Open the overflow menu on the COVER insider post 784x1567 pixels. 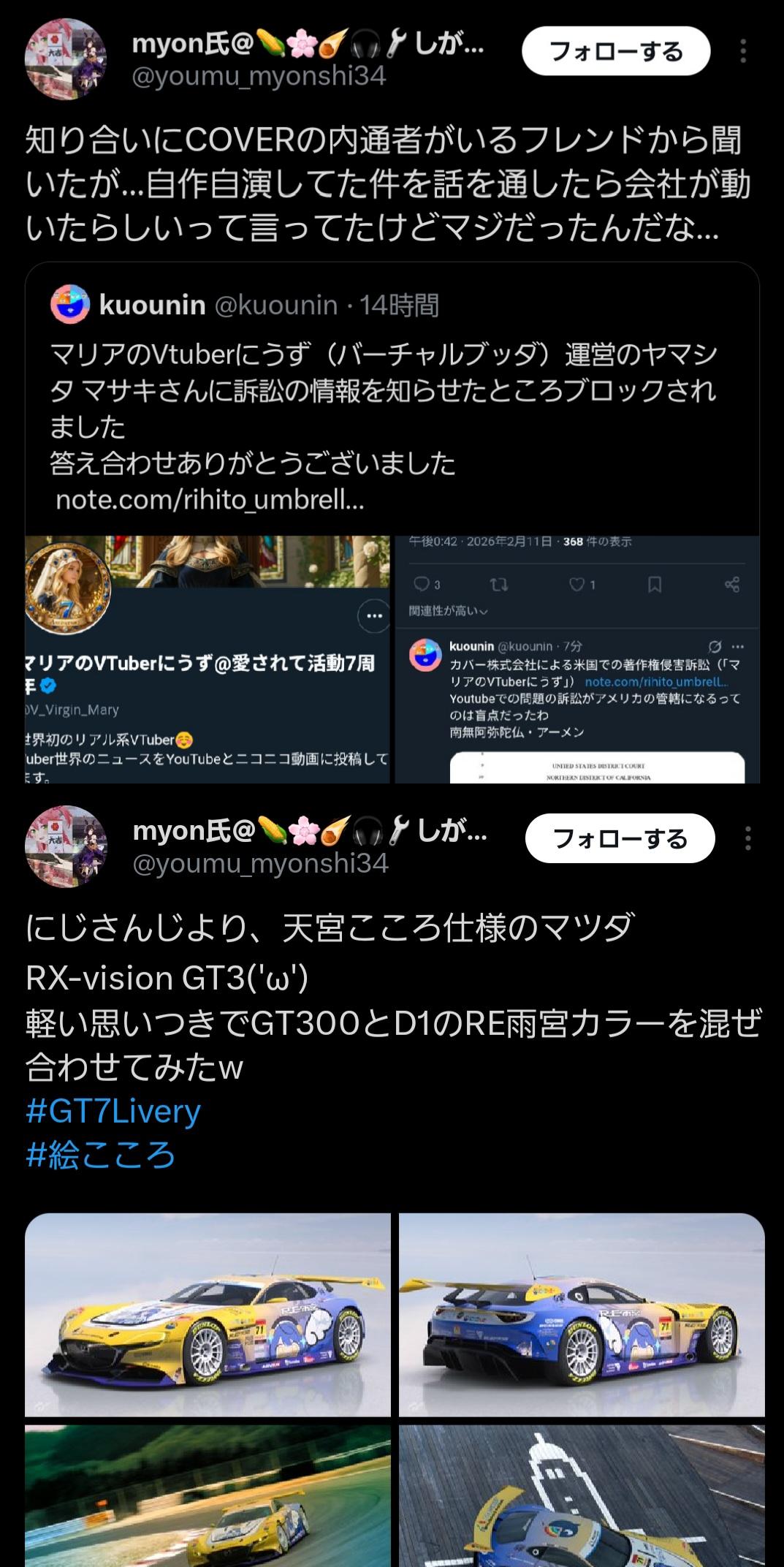point(742,51)
